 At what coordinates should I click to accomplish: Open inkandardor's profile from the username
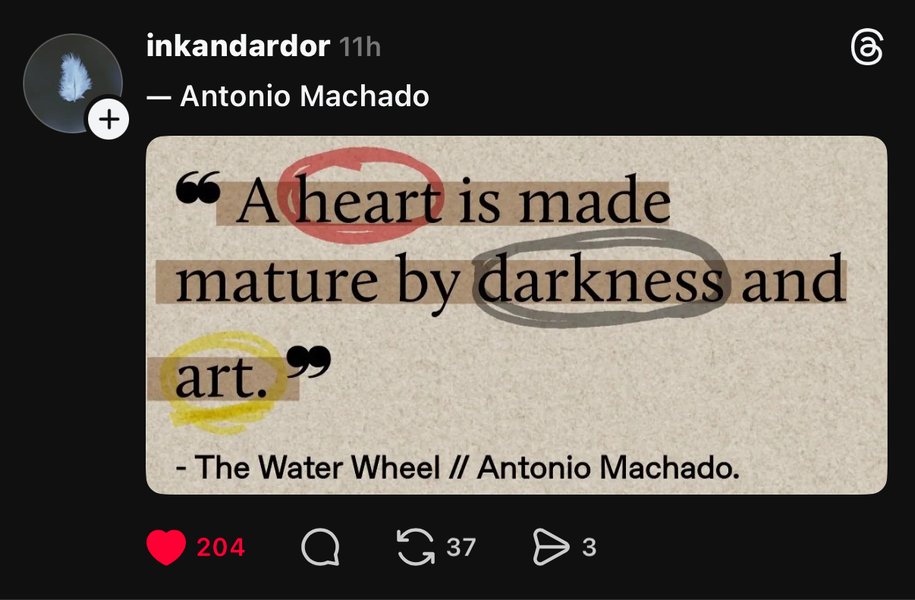tap(237, 46)
